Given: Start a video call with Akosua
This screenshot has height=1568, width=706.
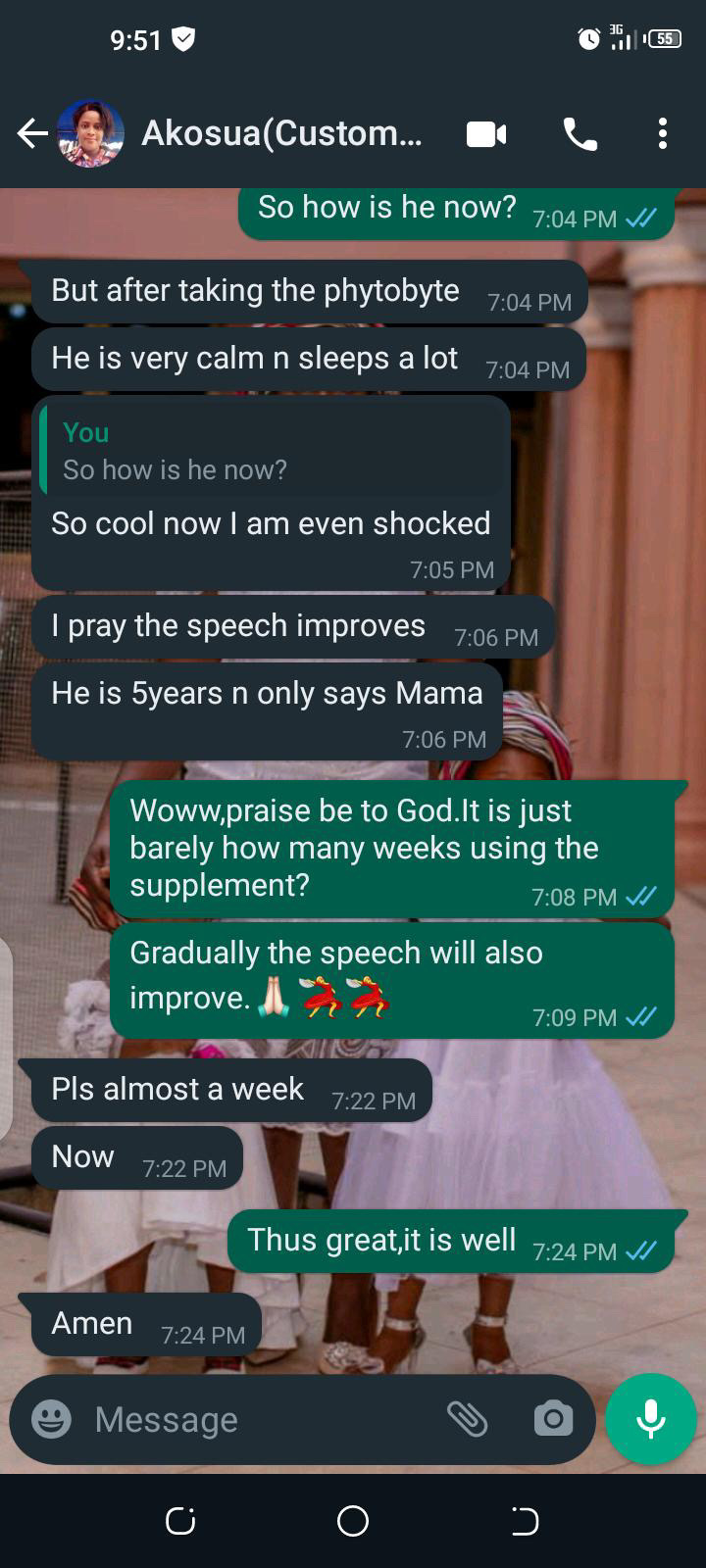Looking at the screenshot, I should (x=486, y=134).
